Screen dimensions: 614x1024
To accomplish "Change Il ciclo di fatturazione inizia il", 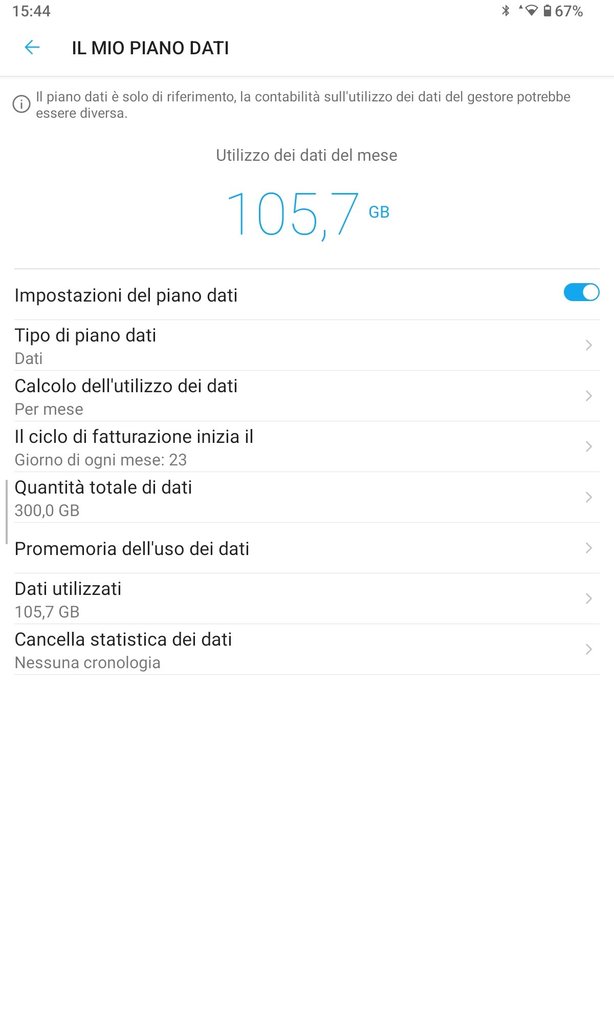I will 300,447.
